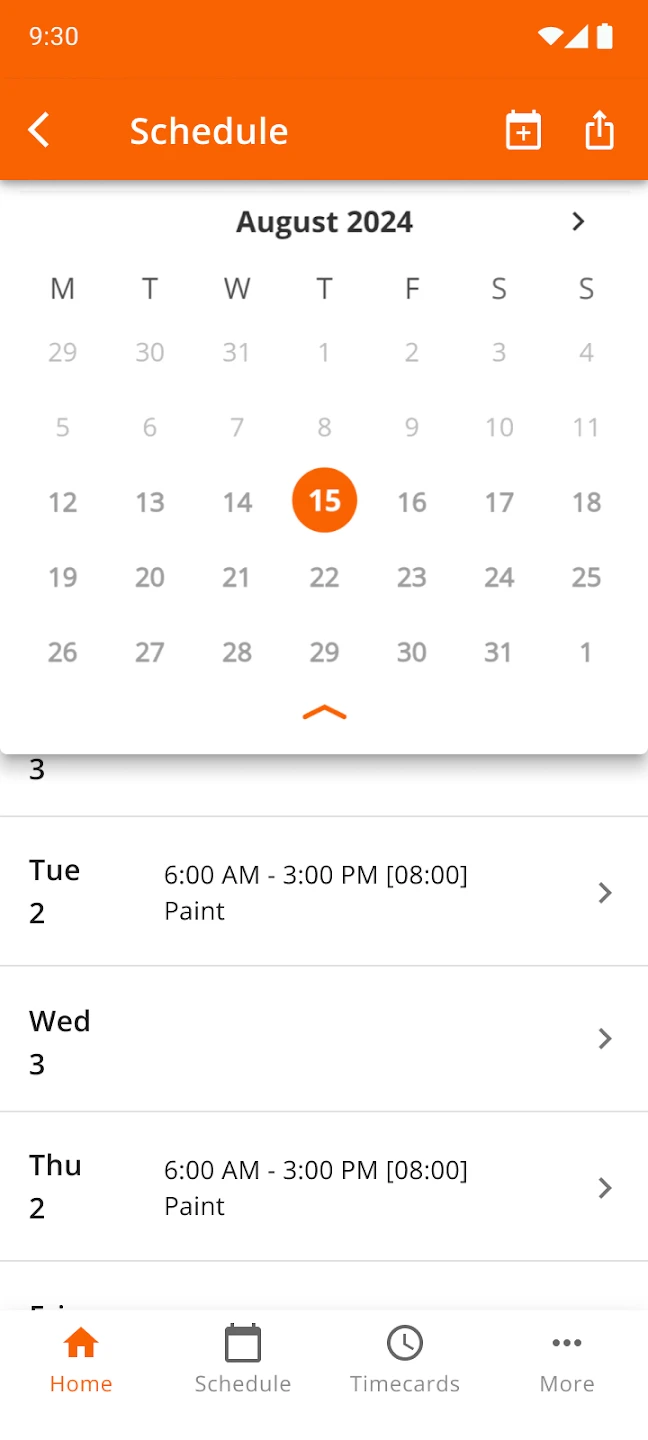Select August 16 on the calendar
648x1440 pixels.
coord(412,502)
